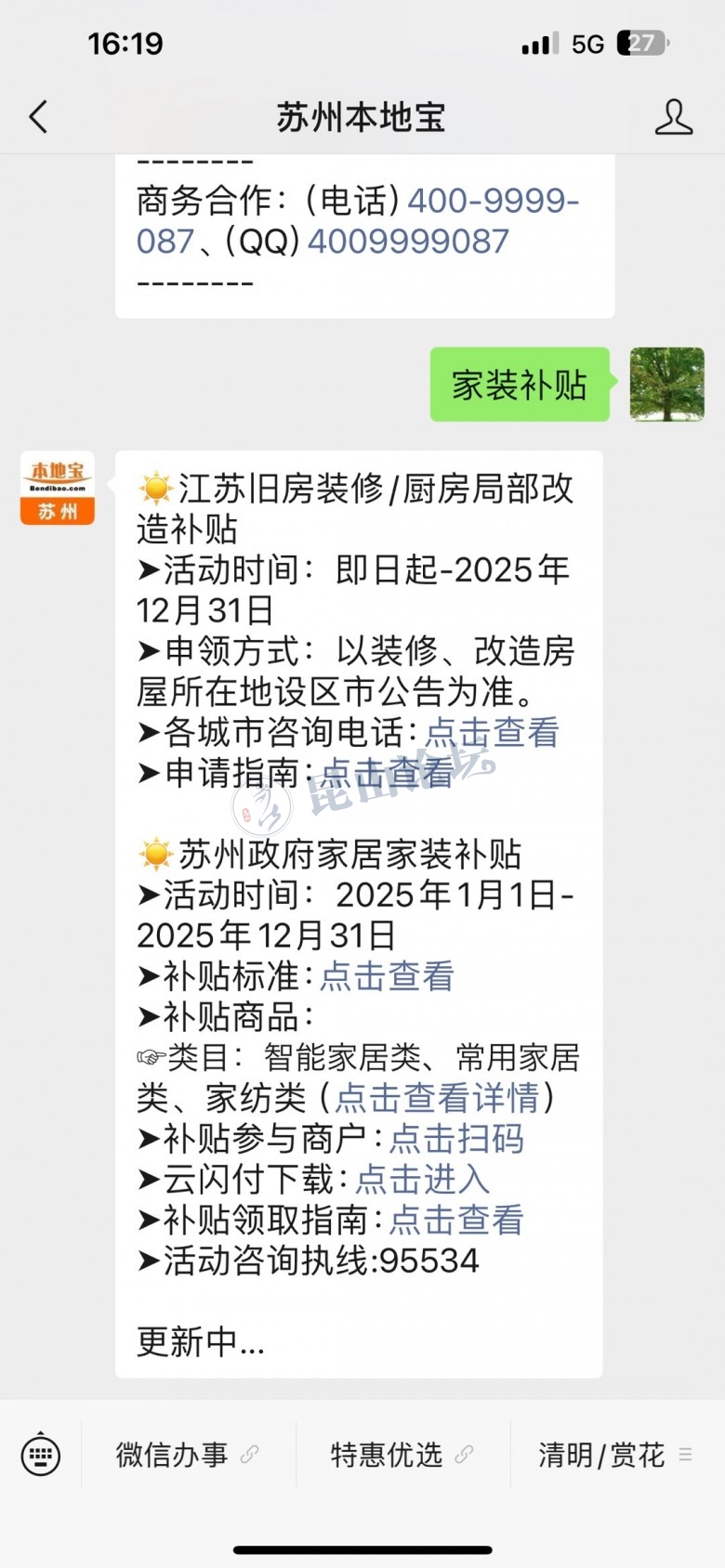Switch to keyboard input mode
Viewport: 725px width, 1568px height.
tap(41, 1455)
